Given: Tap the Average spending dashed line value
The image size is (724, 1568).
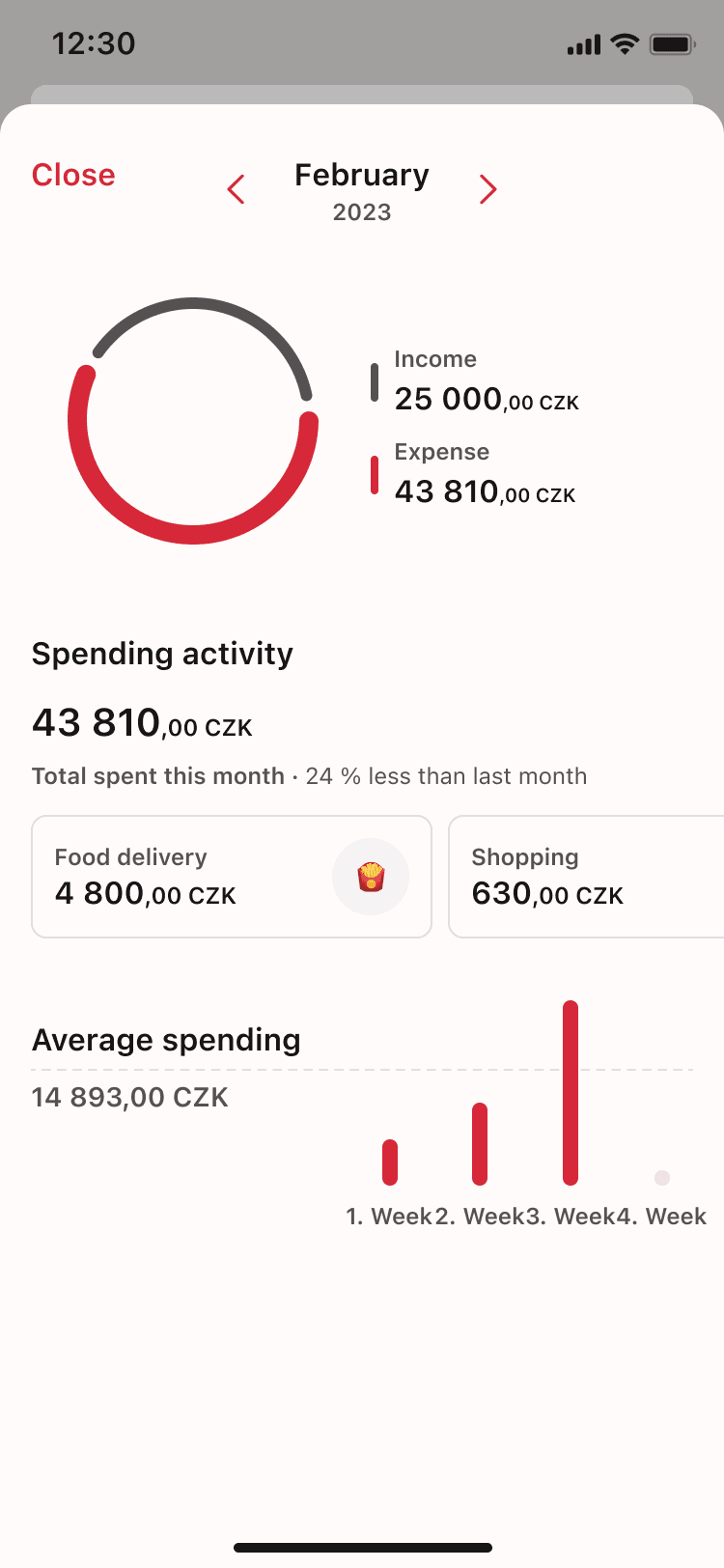Looking at the screenshot, I should (129, 1097).
